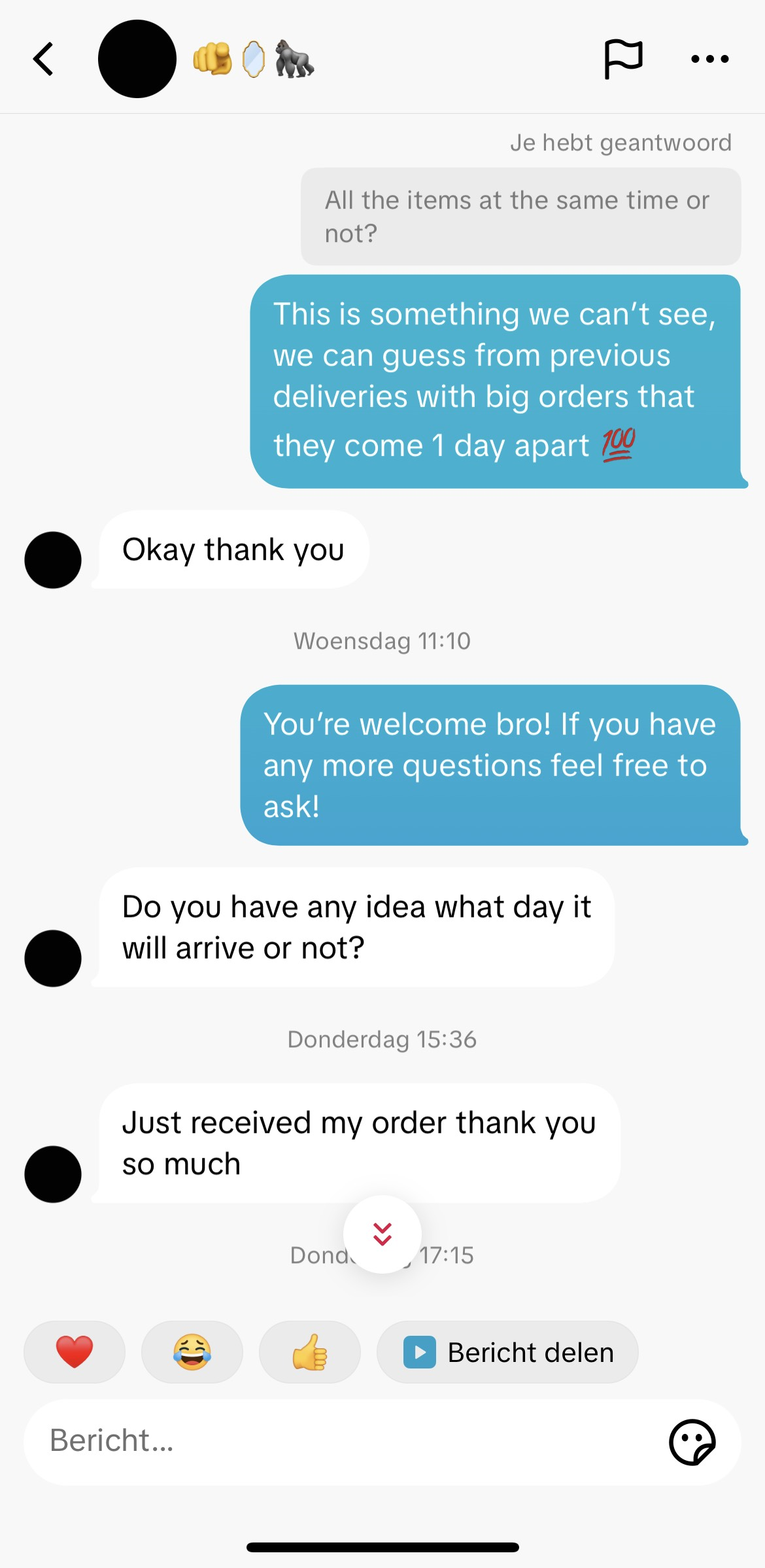
Task: Send a thumbs up quick reaction
Action: point(310,1351)
